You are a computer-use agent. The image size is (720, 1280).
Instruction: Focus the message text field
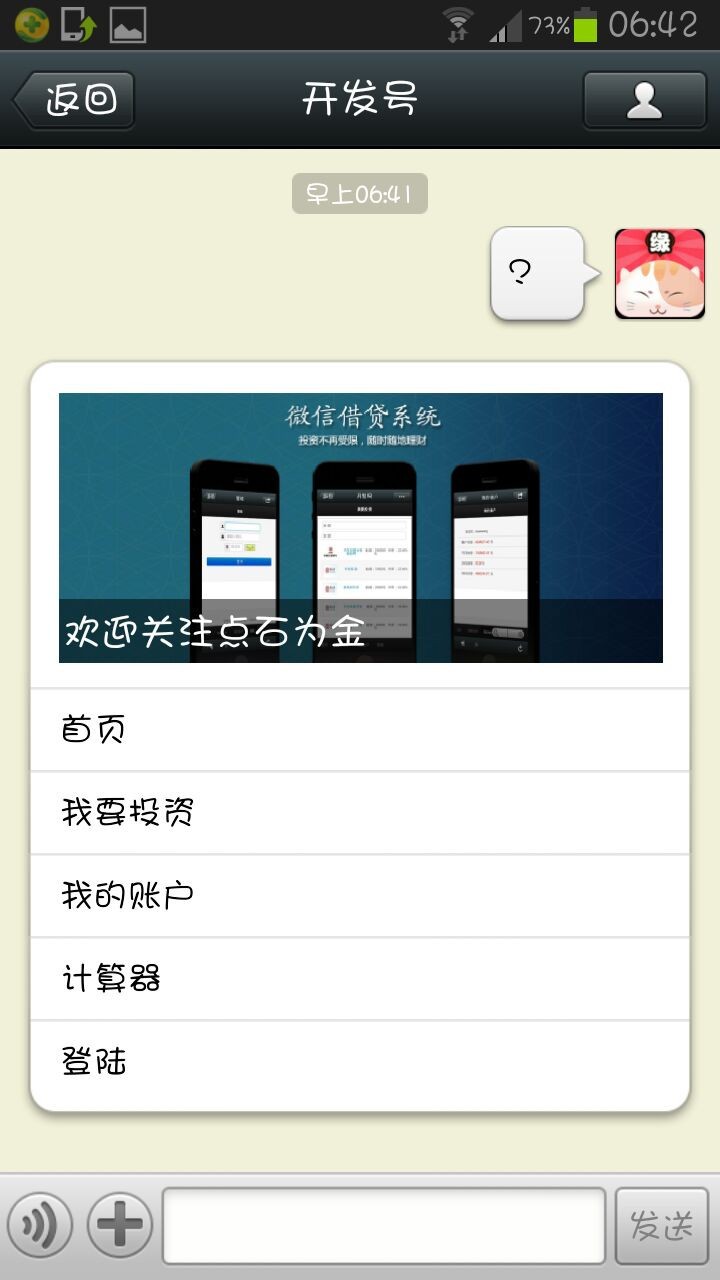pos(384,1225)
